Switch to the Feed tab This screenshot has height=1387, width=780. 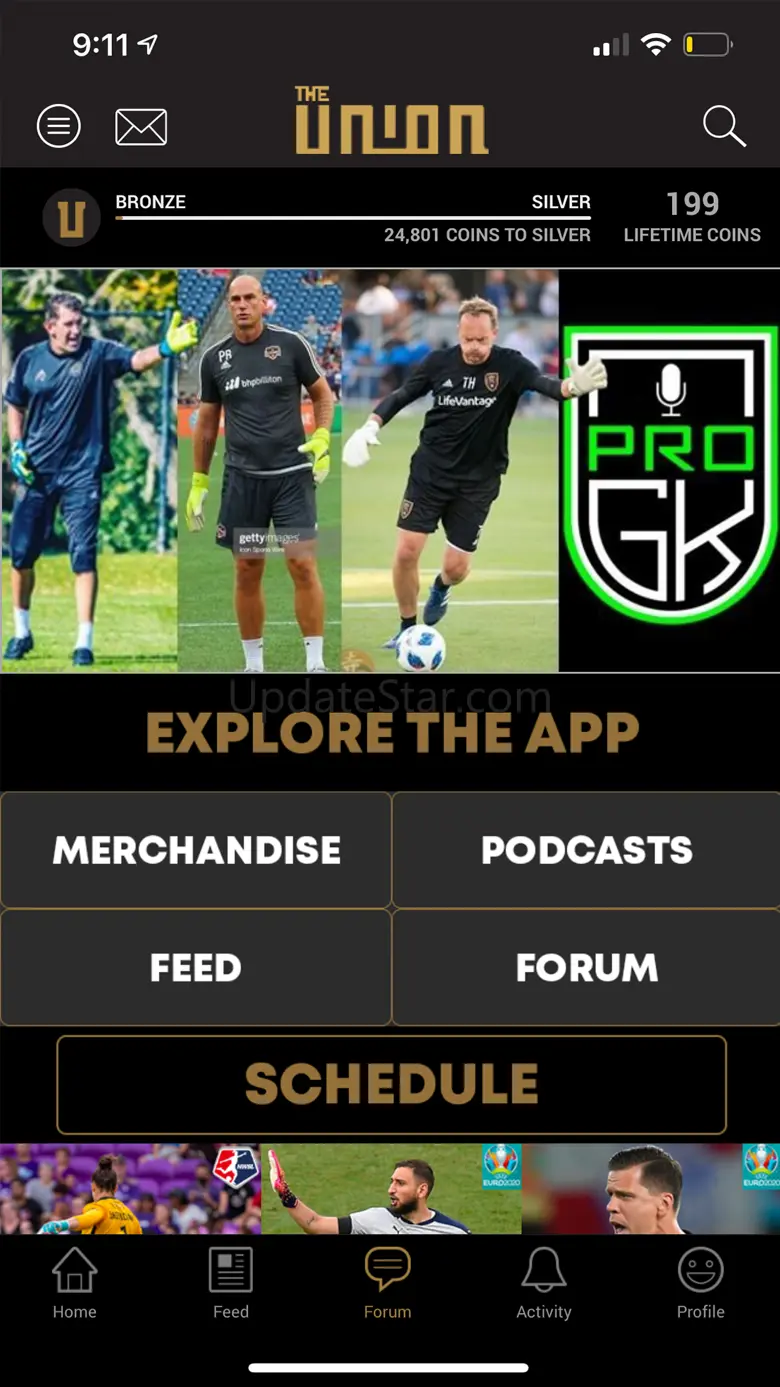(231, 1284)
